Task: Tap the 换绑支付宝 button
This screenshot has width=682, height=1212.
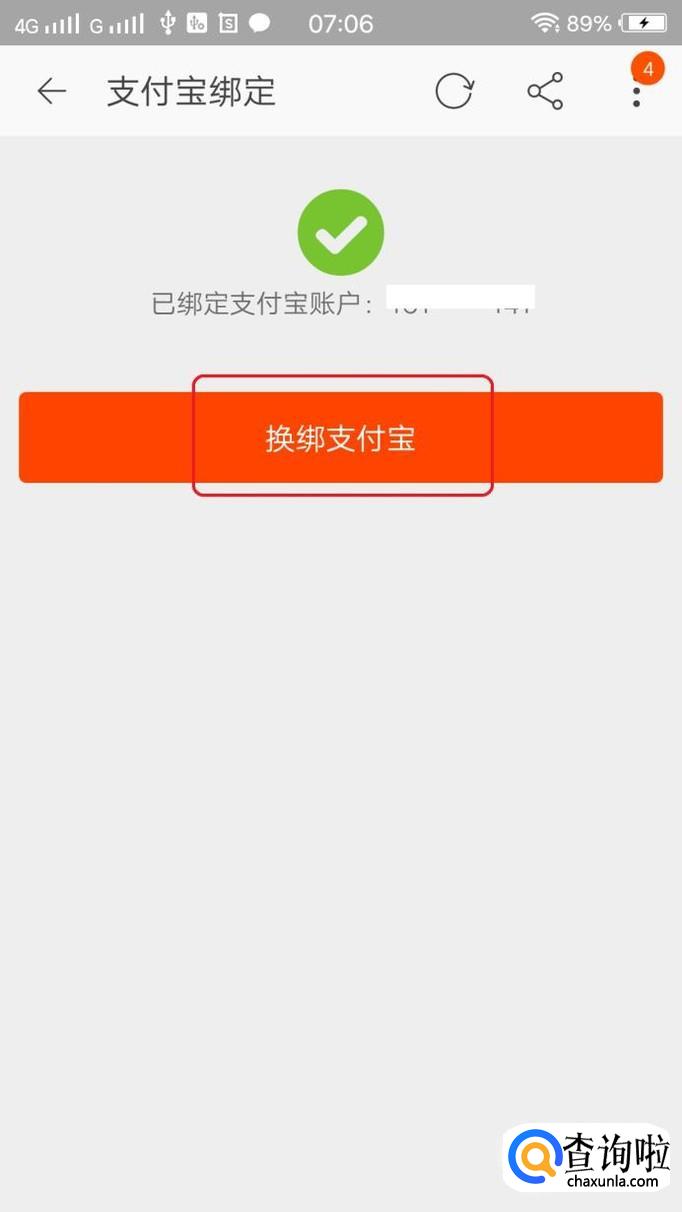Action: (x=341, y=438)
